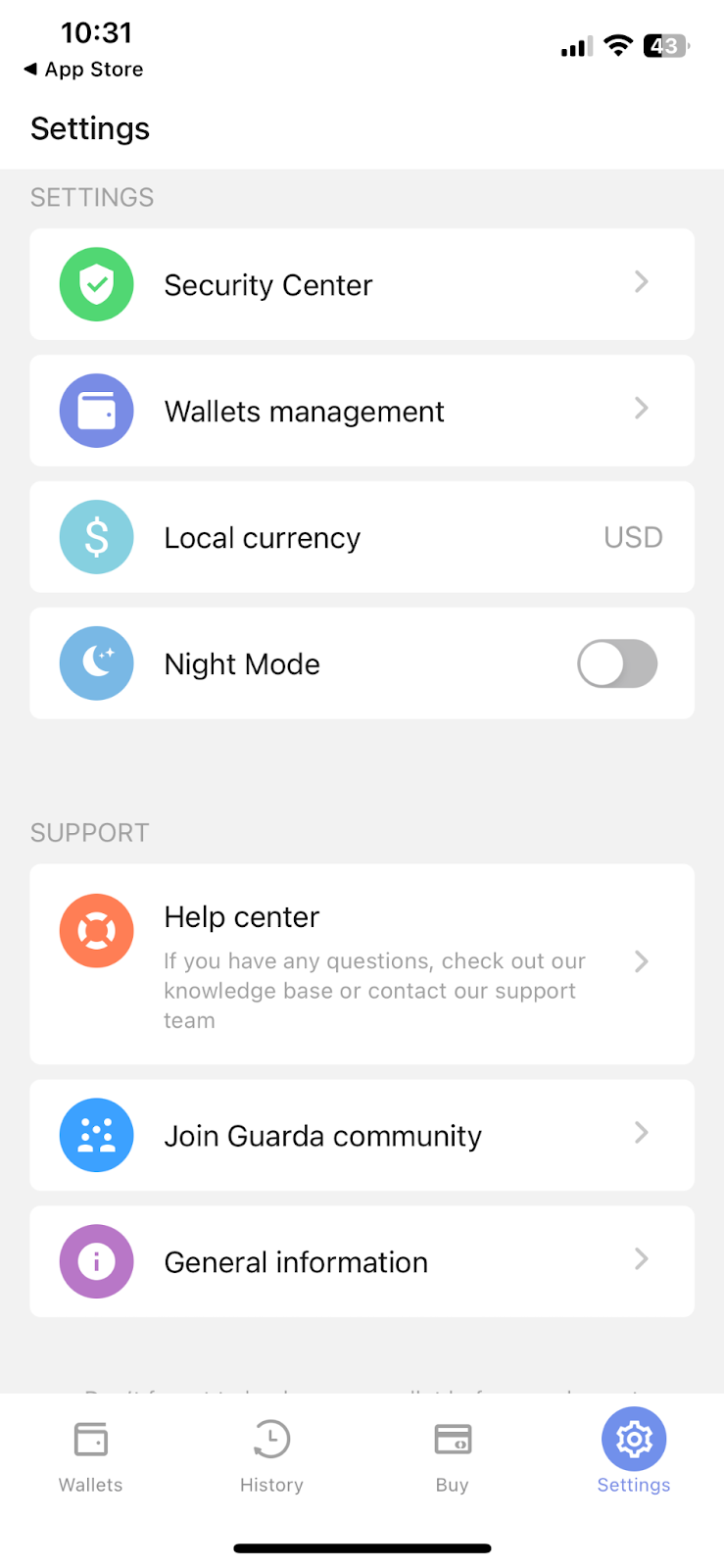
Task: Open the Help center
Action: click(x=362, y=964)
